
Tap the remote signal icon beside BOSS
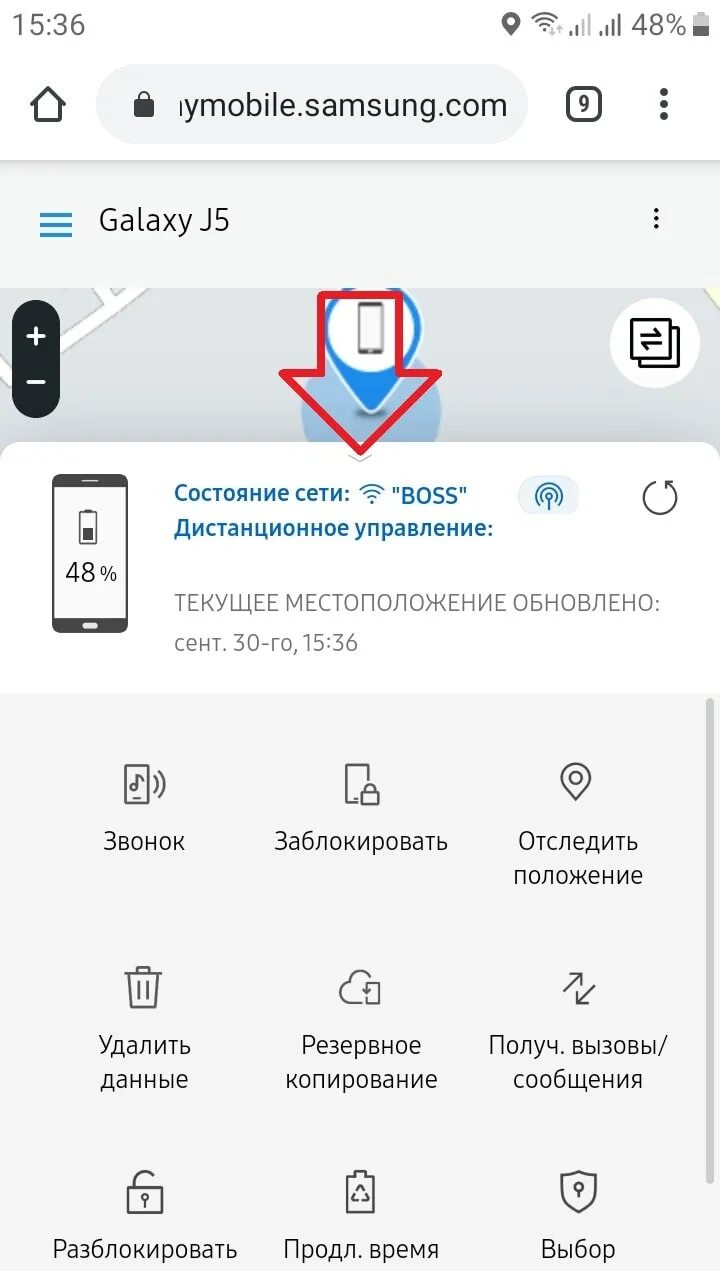(548, 496)
